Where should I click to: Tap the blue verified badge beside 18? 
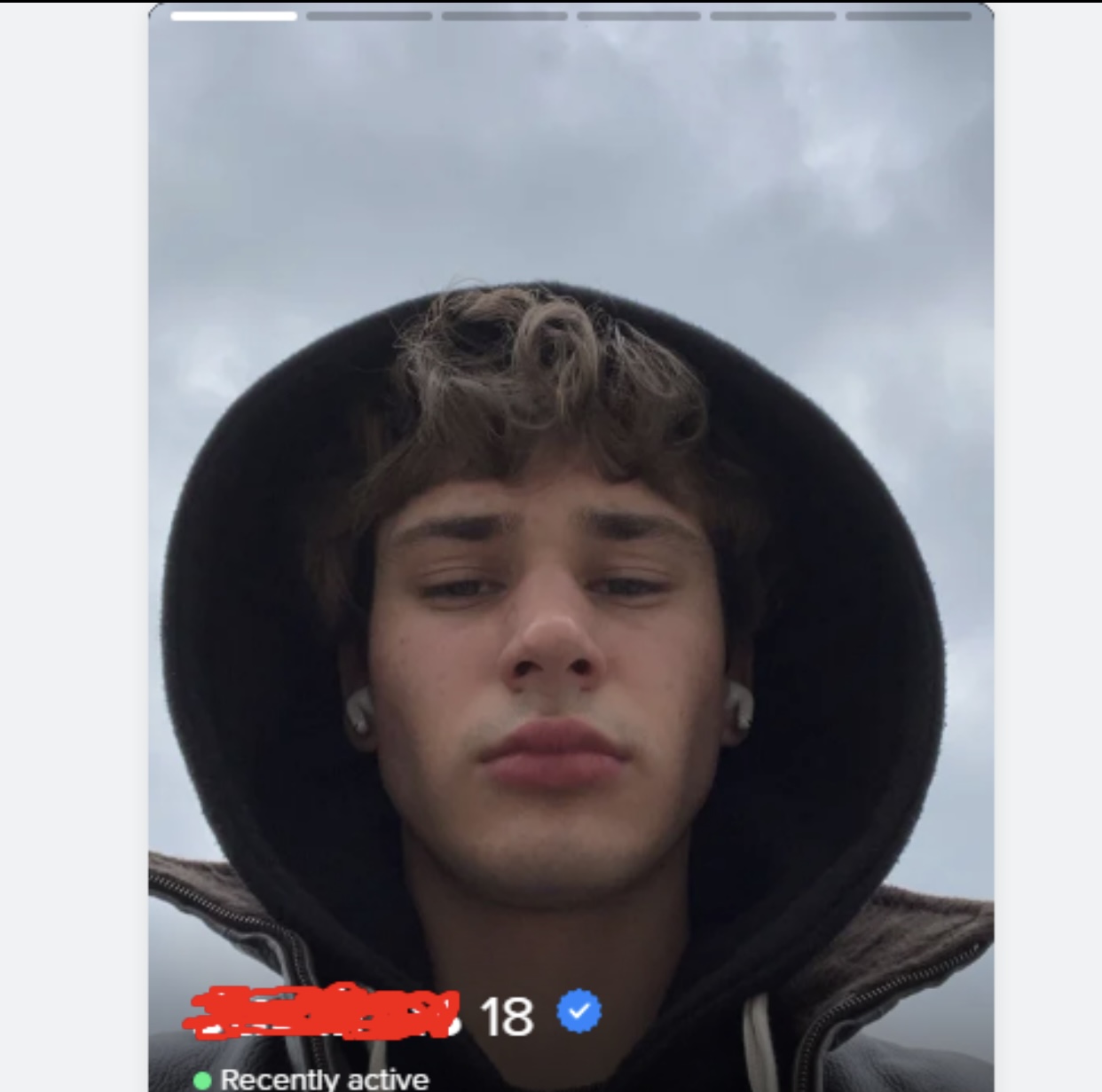tap(579, 1011)
